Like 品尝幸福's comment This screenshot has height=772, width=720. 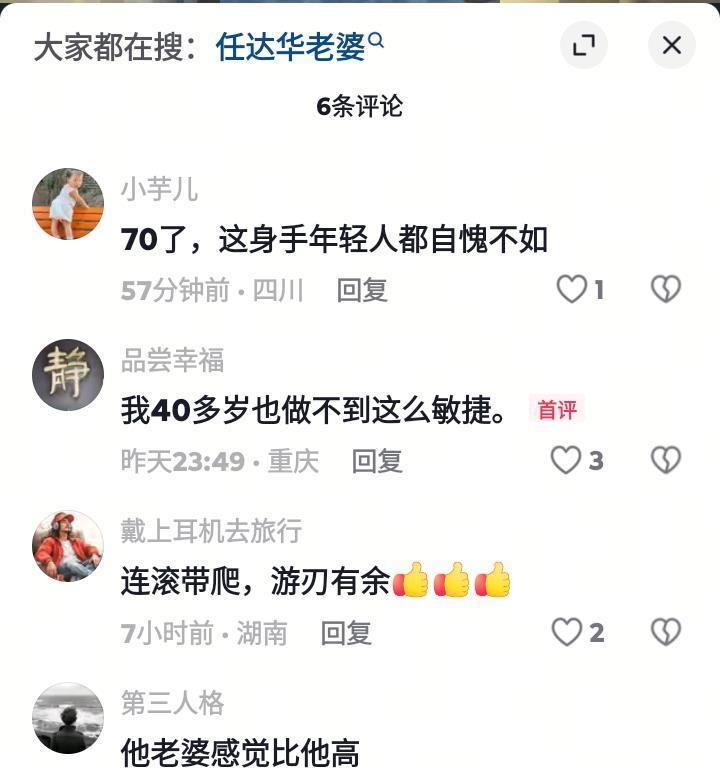click(x=567, y=461)
